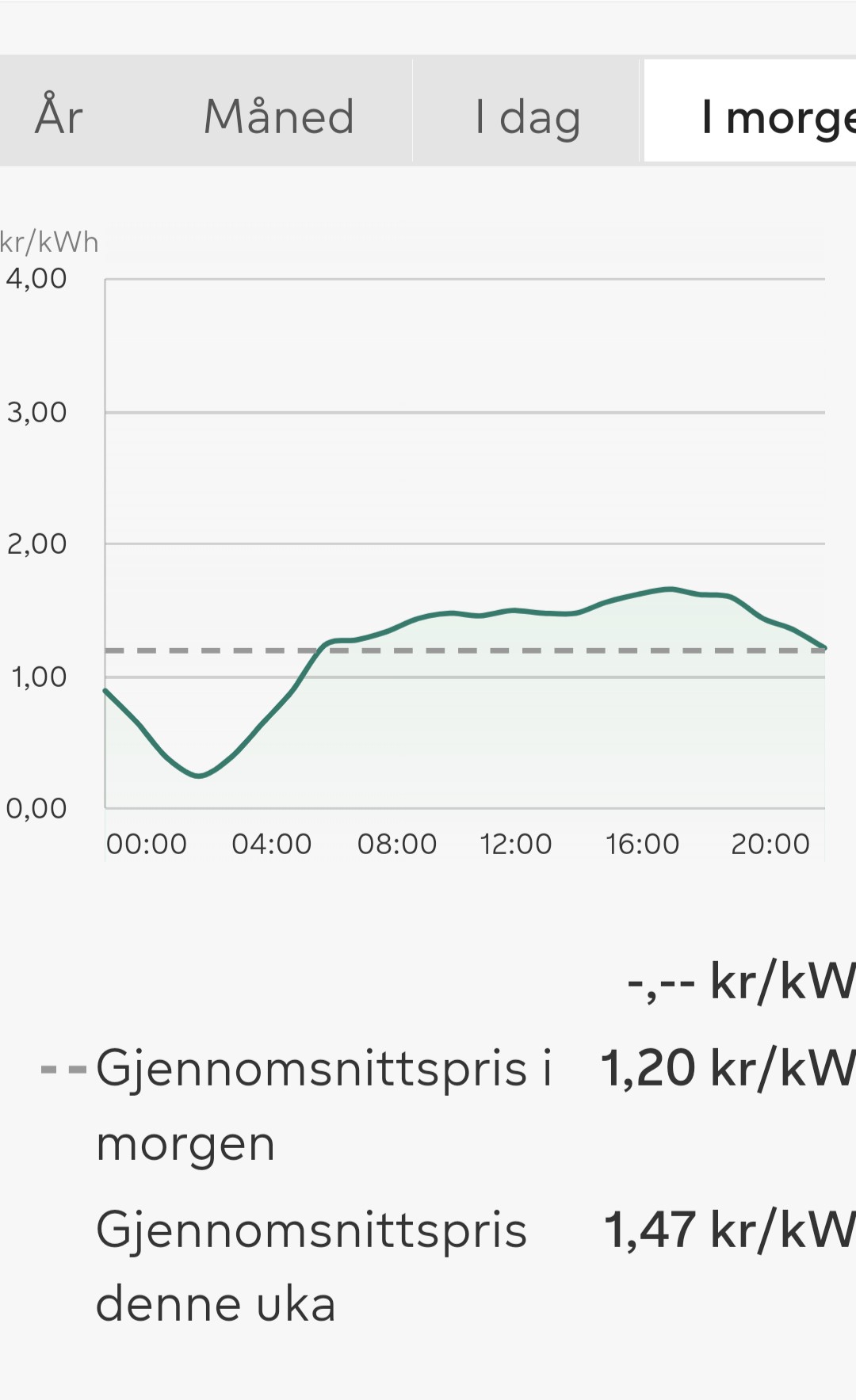856x1400 pixels.
Task: Select the Måned tab
Action: (278, 116)
